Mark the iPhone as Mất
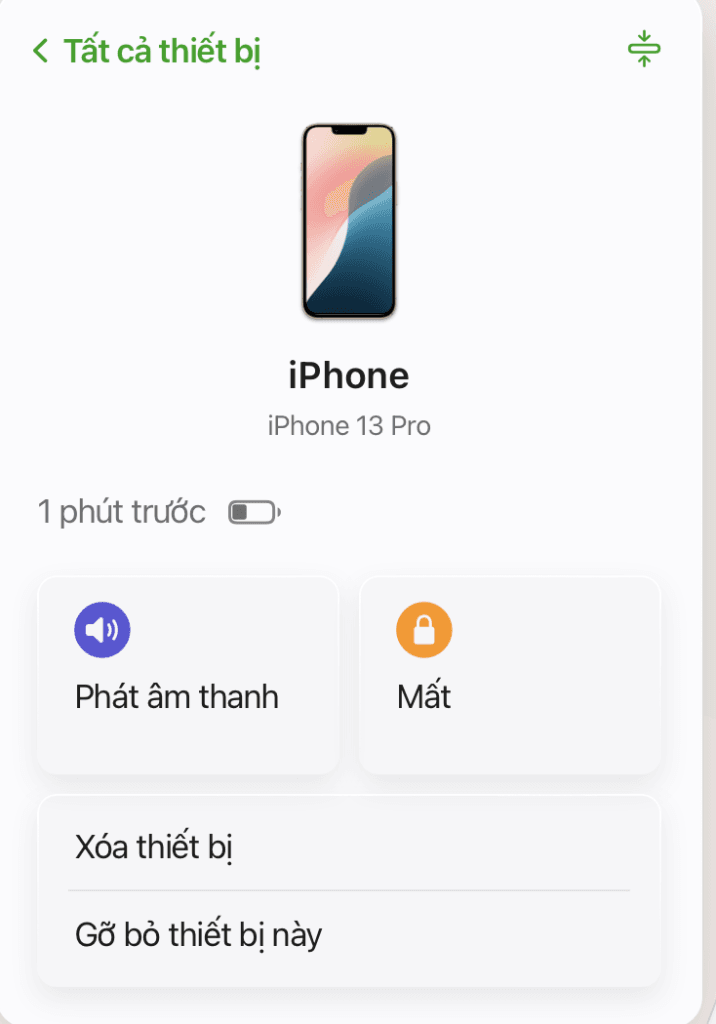Image resolution: width=716 pixels, height=1024 pixels. tap(510, 675)
